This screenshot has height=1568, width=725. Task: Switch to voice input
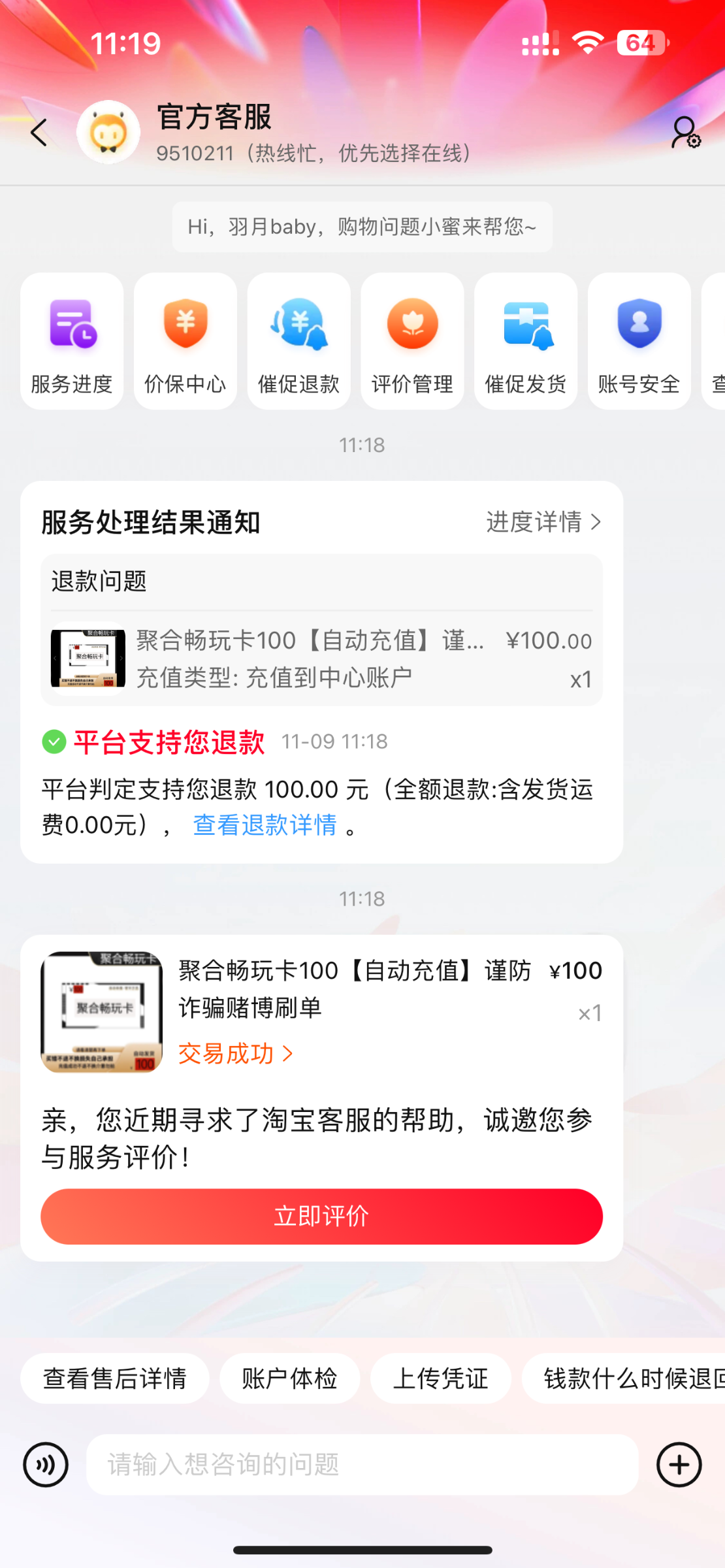pos(46,1465)
